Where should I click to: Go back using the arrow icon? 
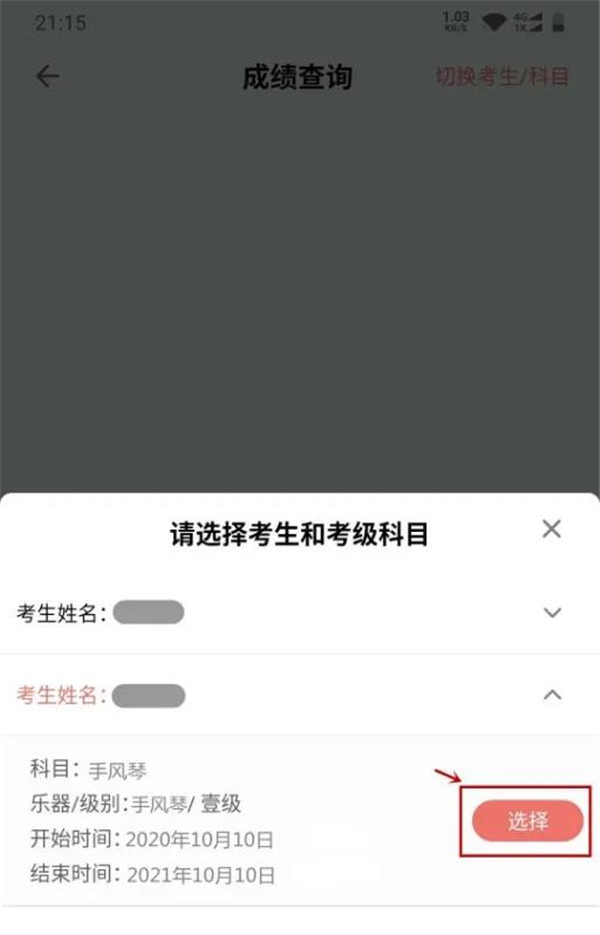click(48, 77)
